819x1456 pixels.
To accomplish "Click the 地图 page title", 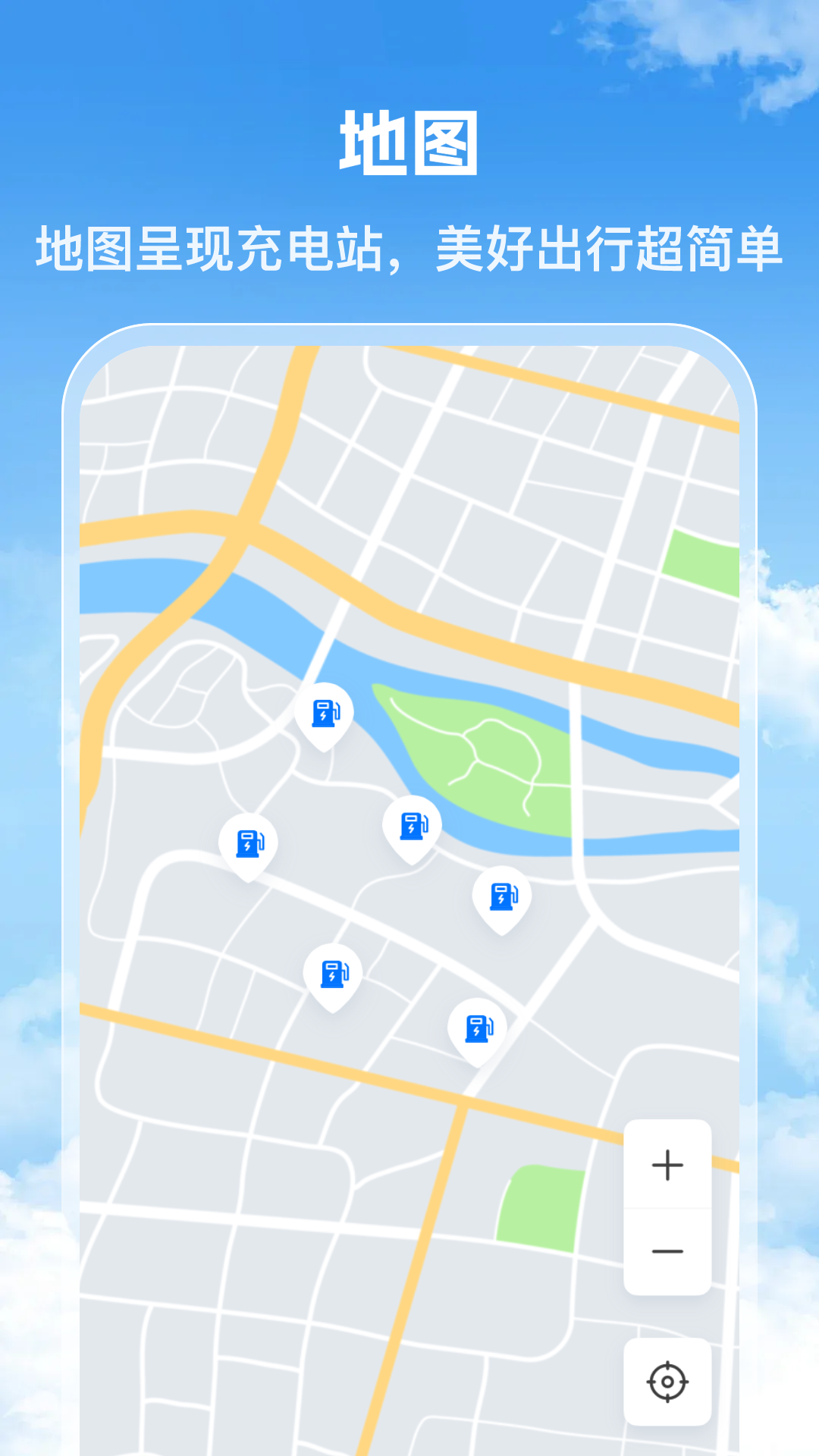I will pos(409,140).
